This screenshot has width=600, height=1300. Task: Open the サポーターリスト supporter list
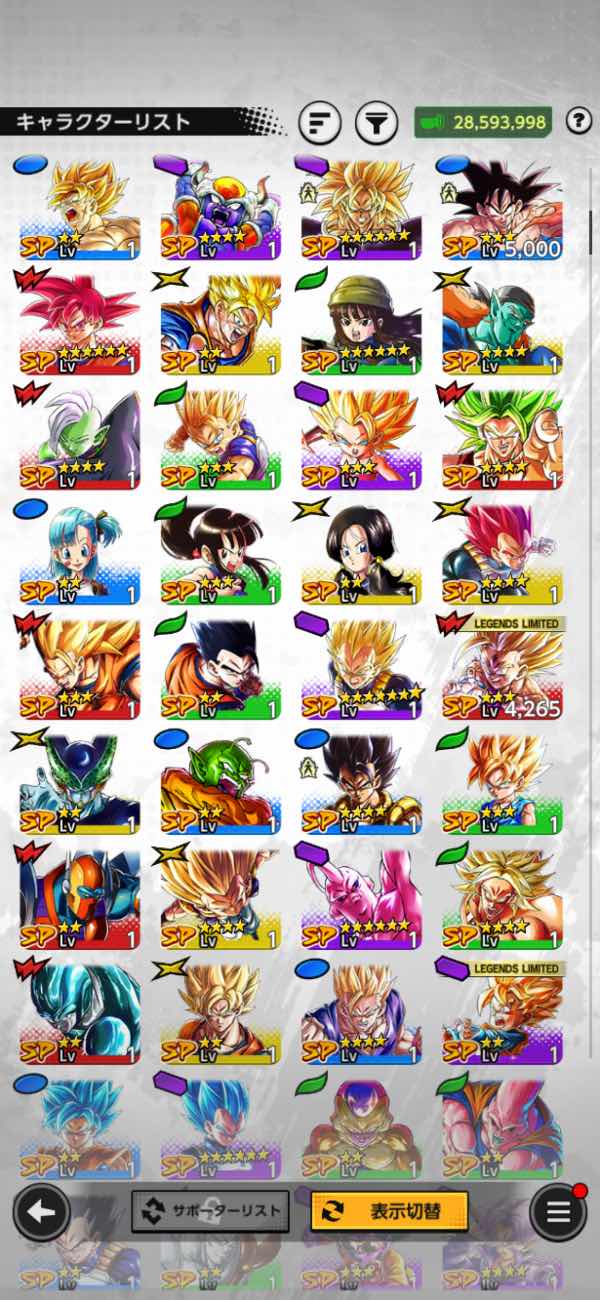tap(210, 1211)
